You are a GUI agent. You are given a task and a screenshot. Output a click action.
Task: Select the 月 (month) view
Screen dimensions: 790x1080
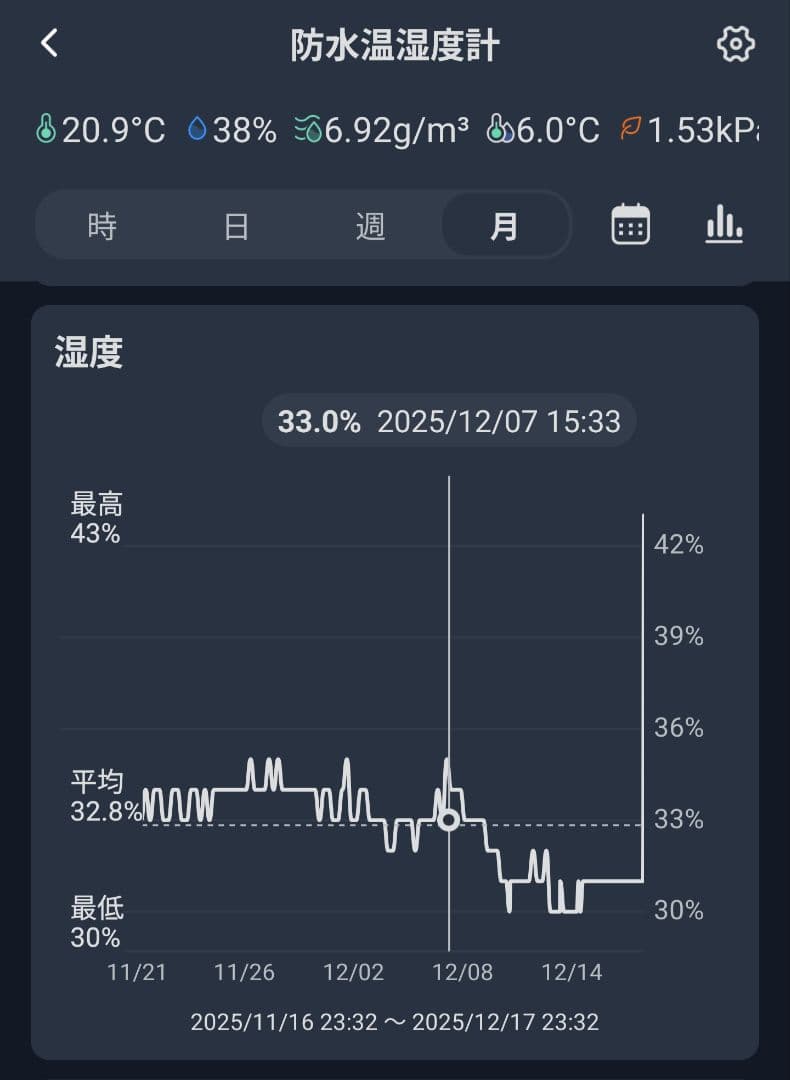pos(505,226)
